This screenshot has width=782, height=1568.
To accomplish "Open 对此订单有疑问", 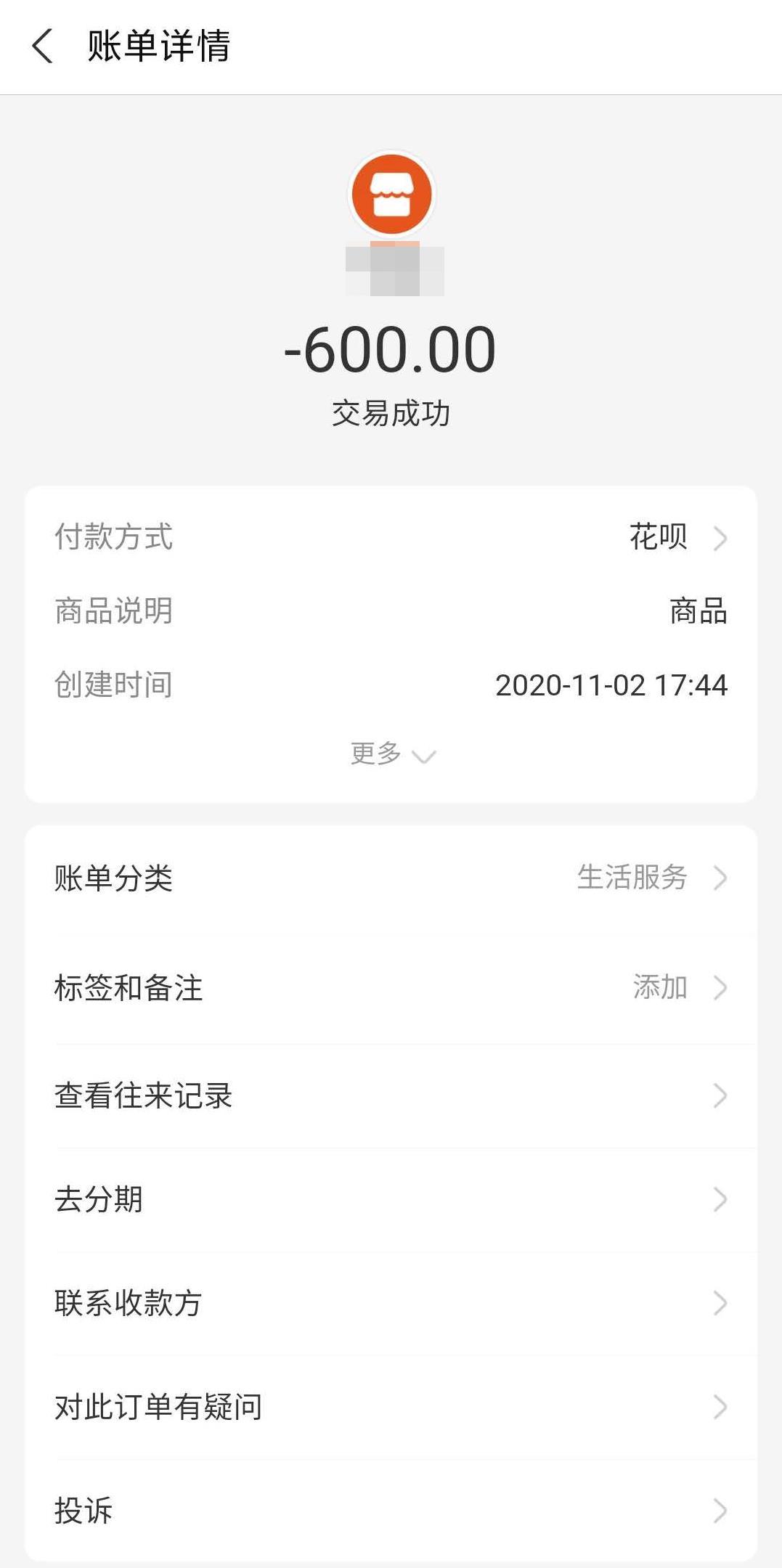I will tap(391, 1407).
